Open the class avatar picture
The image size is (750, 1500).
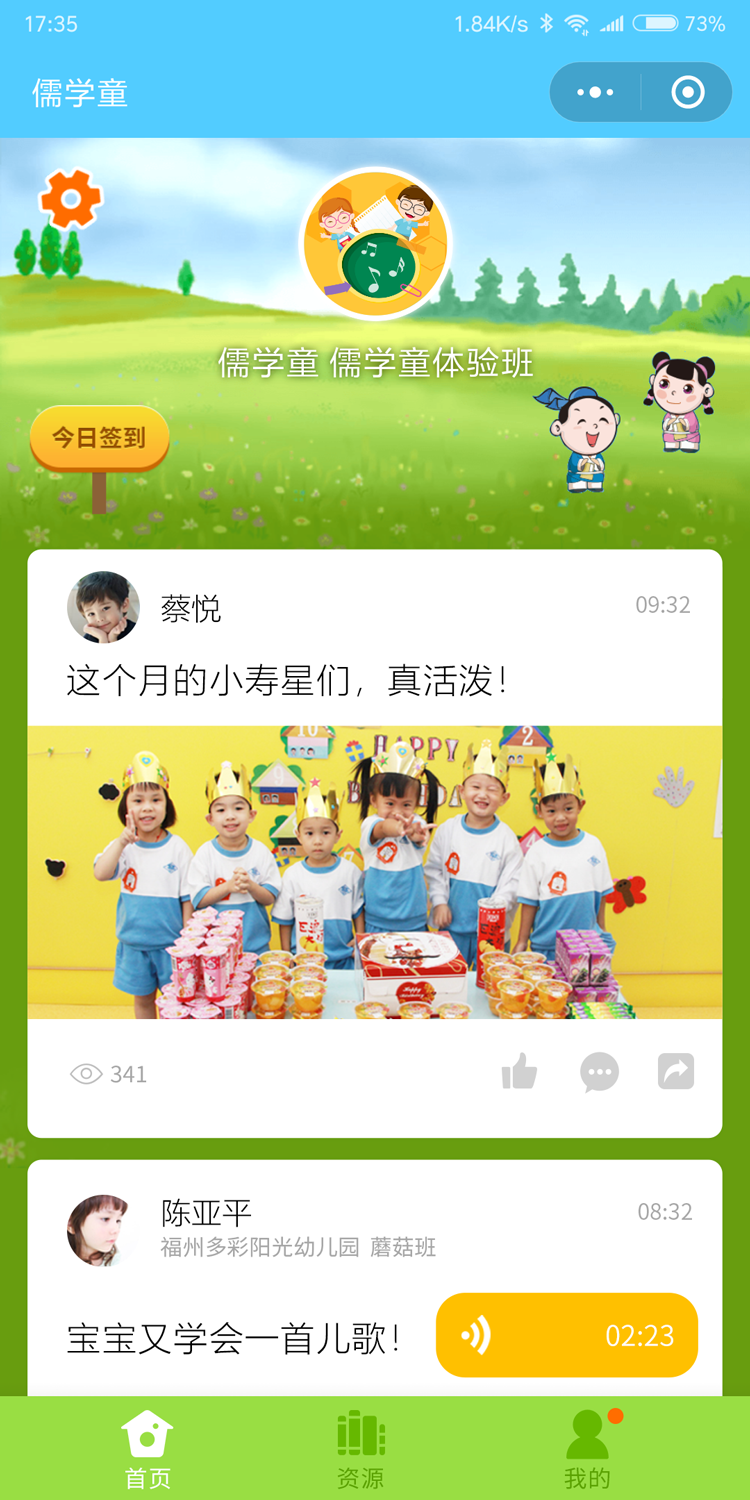tap(376, 244)
